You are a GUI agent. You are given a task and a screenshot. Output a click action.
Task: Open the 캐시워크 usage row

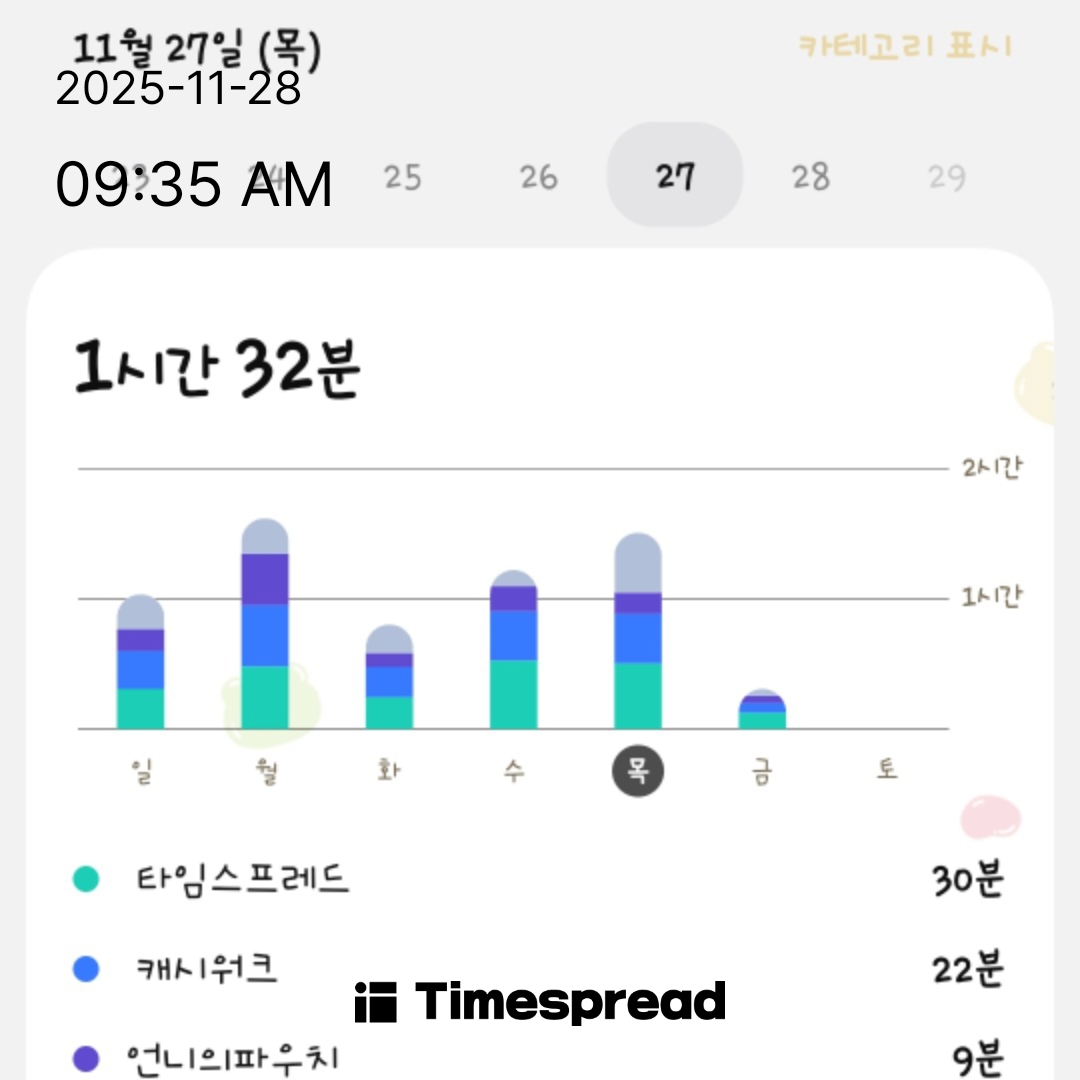coord(539,968)
